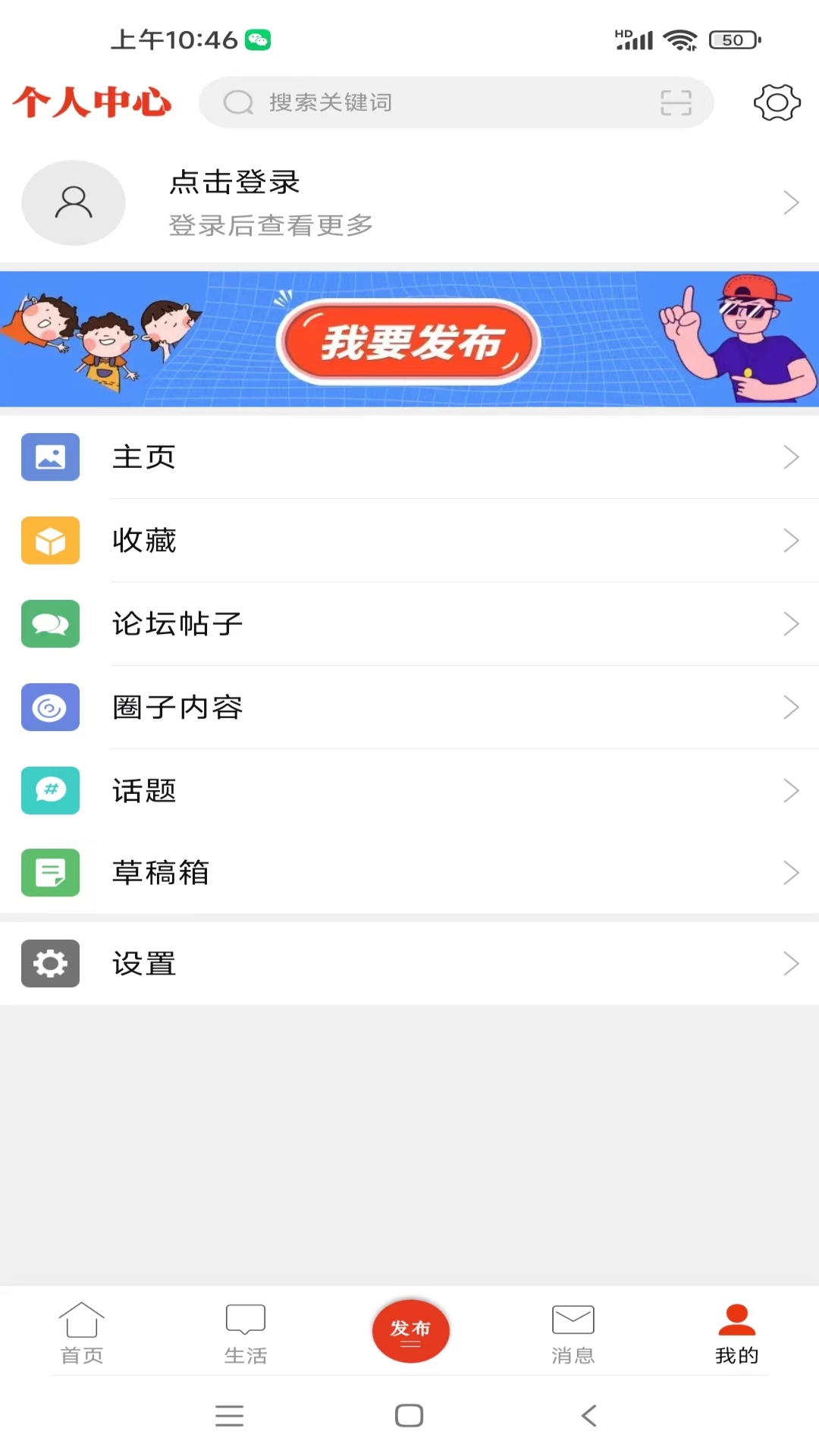
Task: Switch to the 首页 tab
Action: [82, 1333]
